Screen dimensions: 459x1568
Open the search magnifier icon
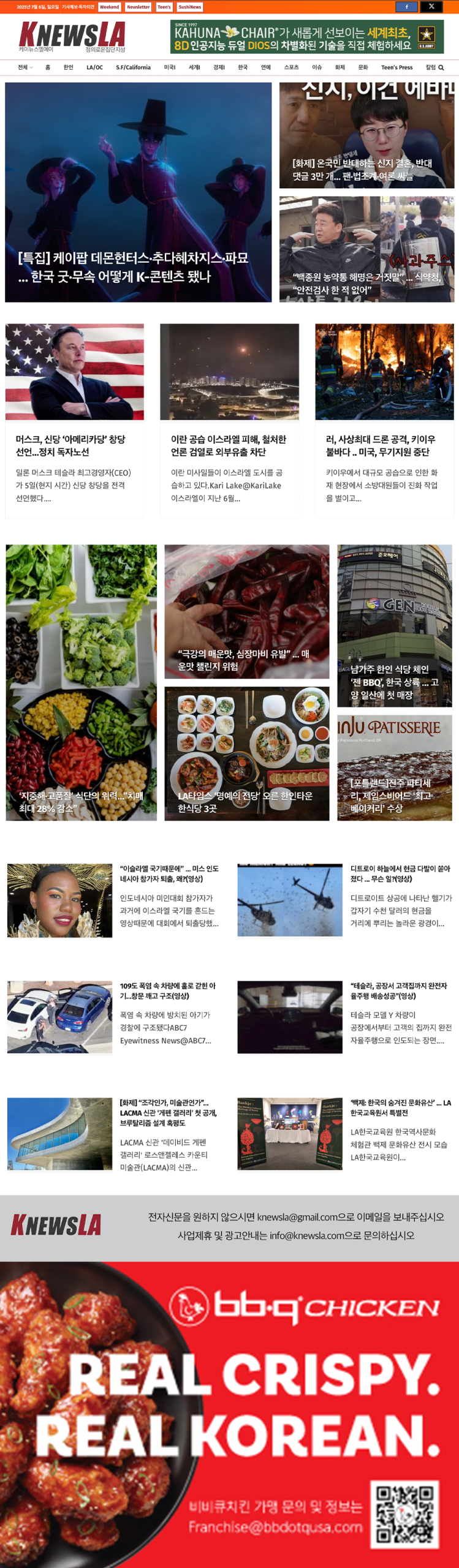[x=441, y=67]
